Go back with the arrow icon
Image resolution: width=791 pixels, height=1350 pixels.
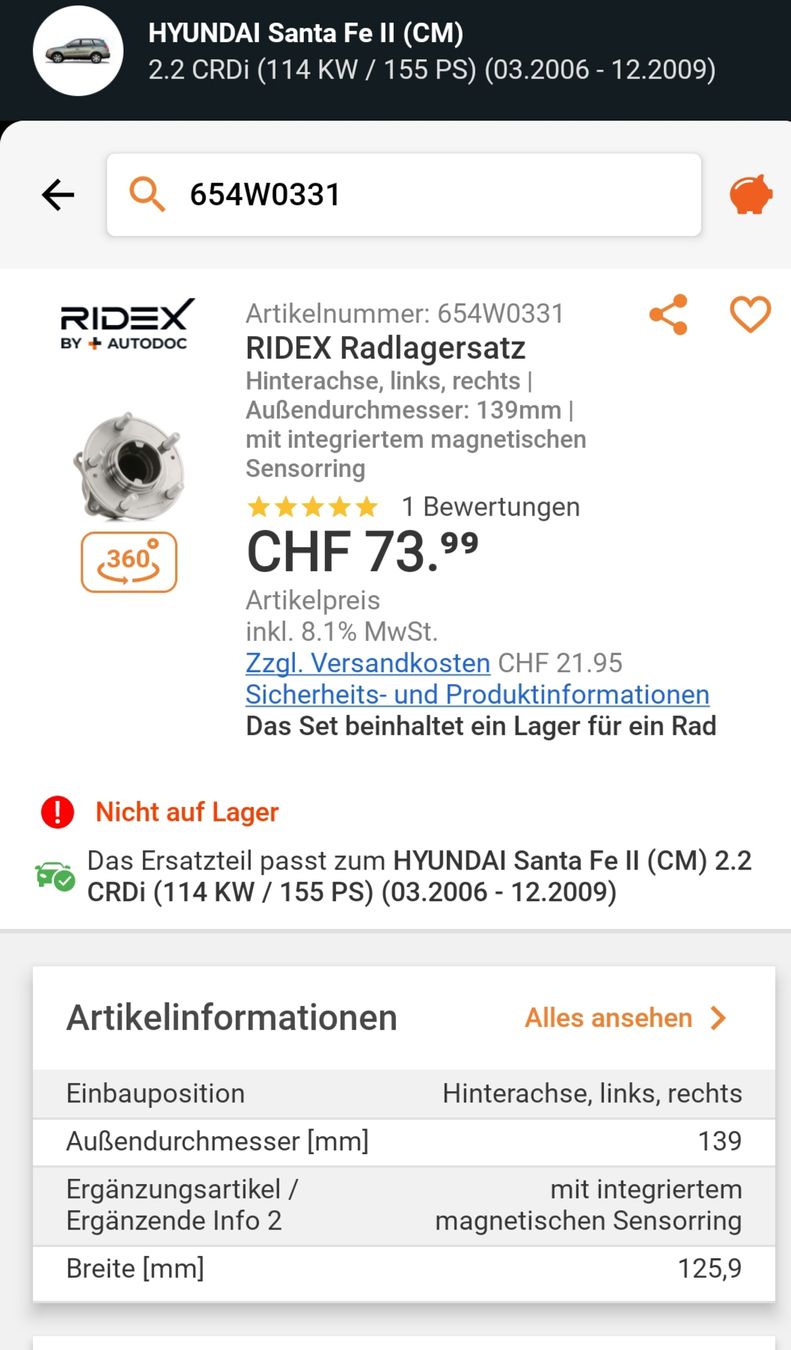(x=58, y=194)
